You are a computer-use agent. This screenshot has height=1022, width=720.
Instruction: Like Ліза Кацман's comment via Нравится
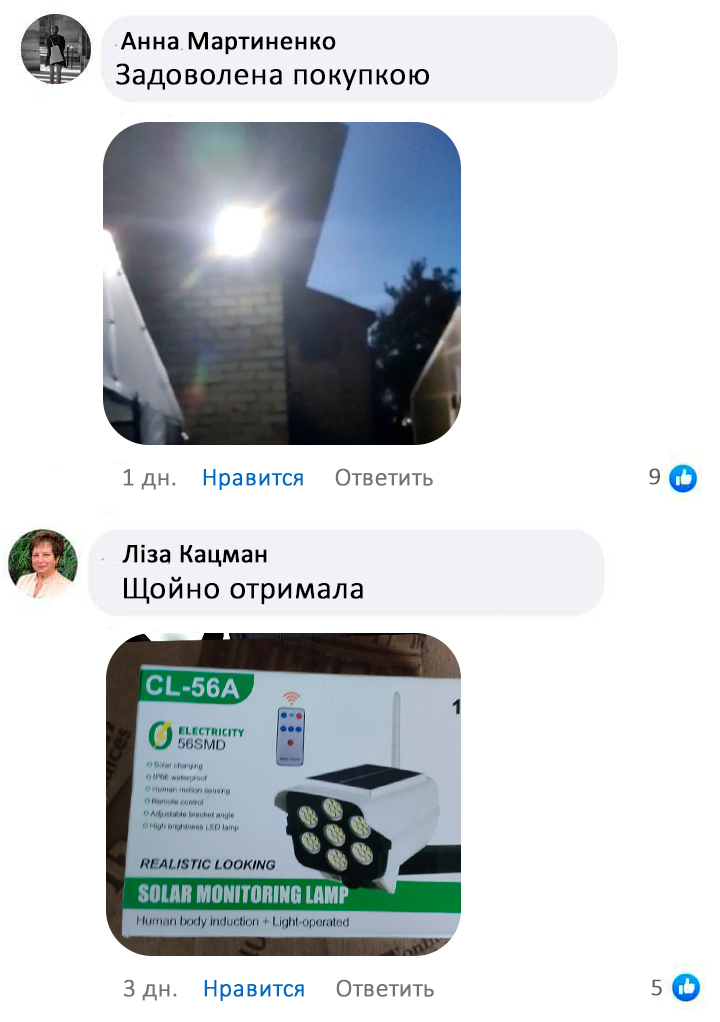click(254, 989)
